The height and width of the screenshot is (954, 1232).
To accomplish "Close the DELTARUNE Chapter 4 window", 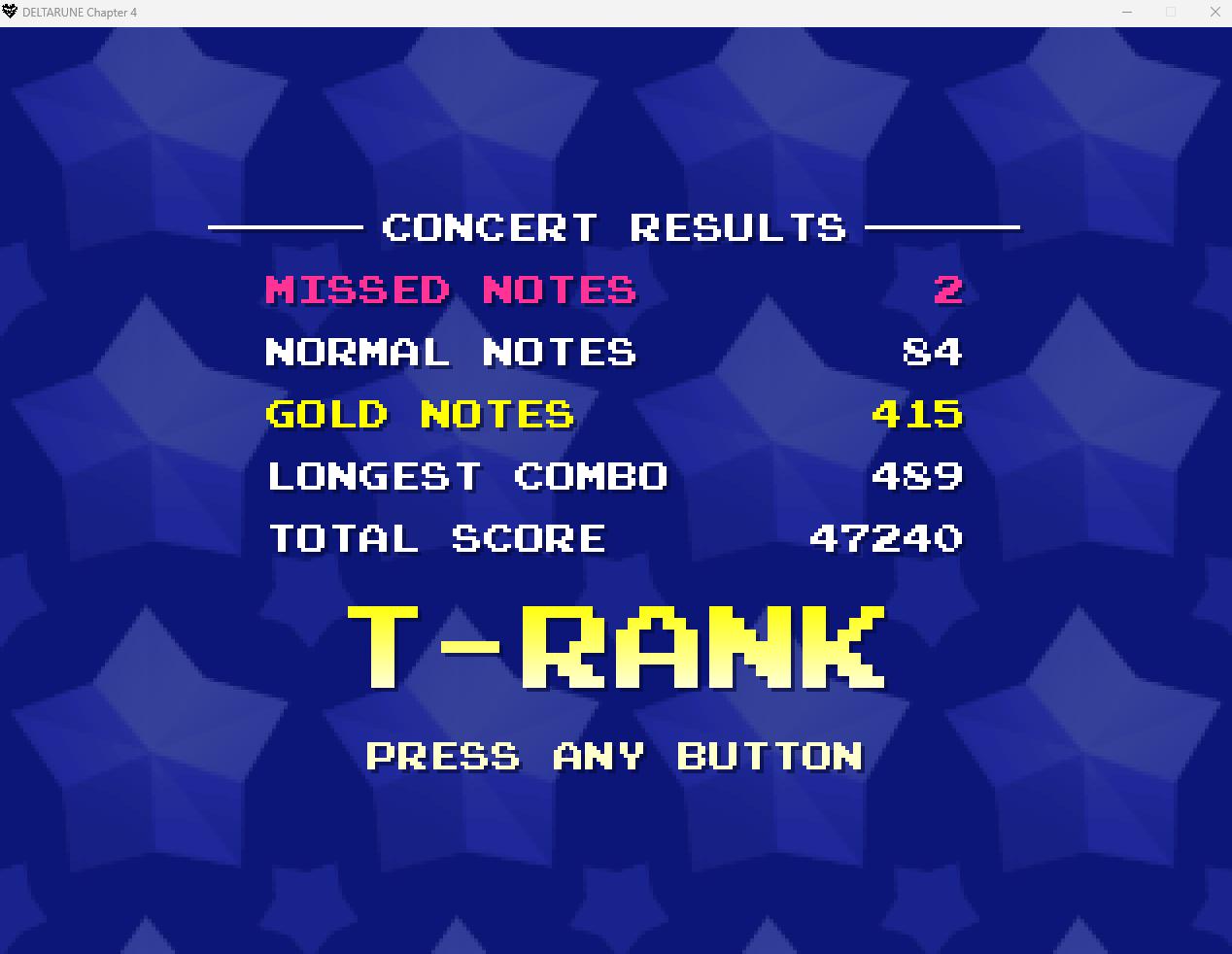I will coord(1215,13).
